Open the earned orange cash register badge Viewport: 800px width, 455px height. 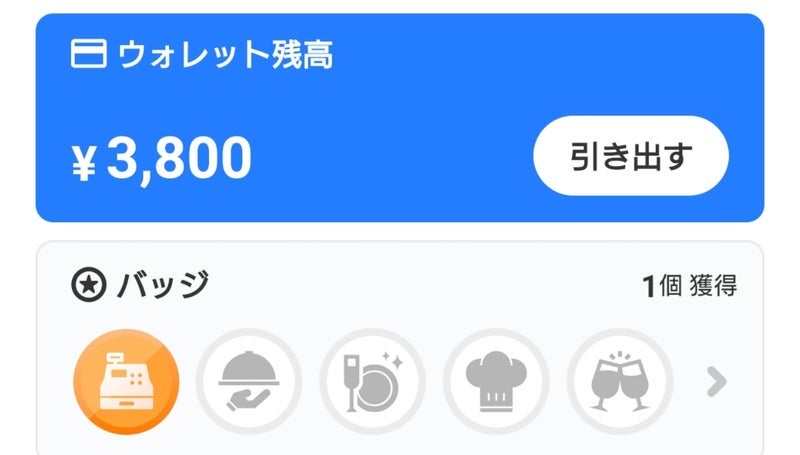click(126, 382)
